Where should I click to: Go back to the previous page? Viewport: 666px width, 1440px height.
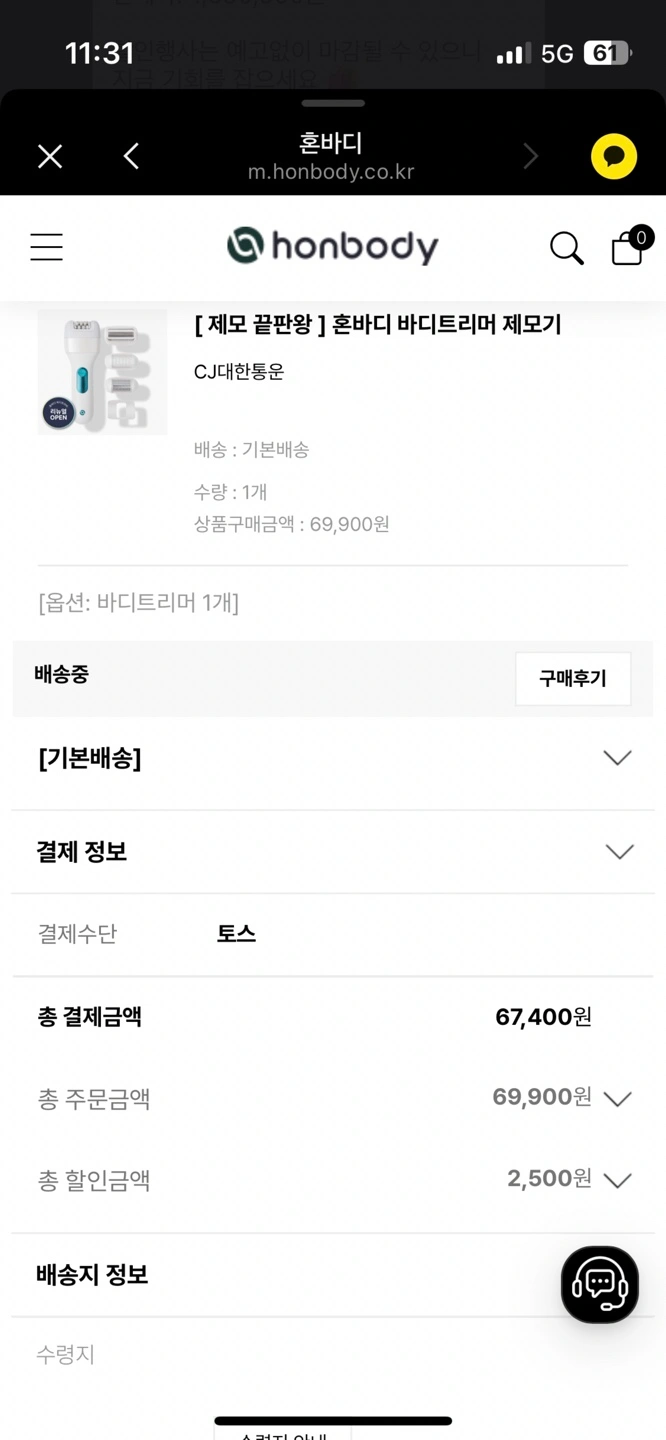pyautogui.click(x=131, y=156)
